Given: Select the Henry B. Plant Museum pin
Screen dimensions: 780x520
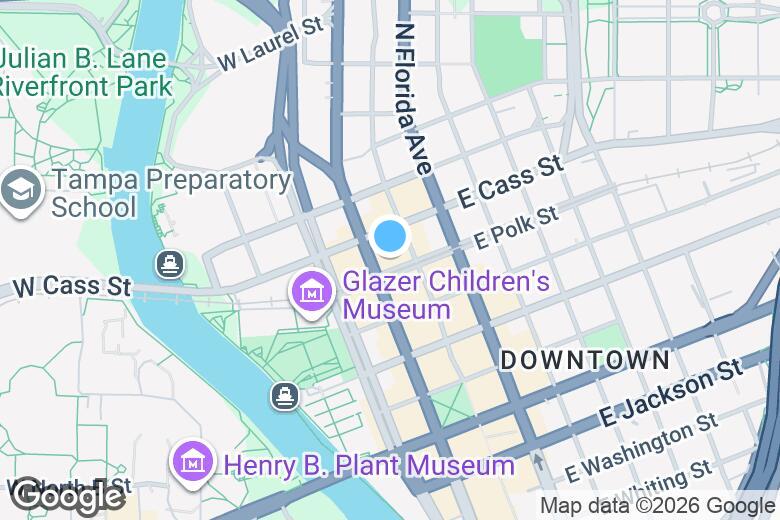Looking at the screenshot, I should [194, 461].
